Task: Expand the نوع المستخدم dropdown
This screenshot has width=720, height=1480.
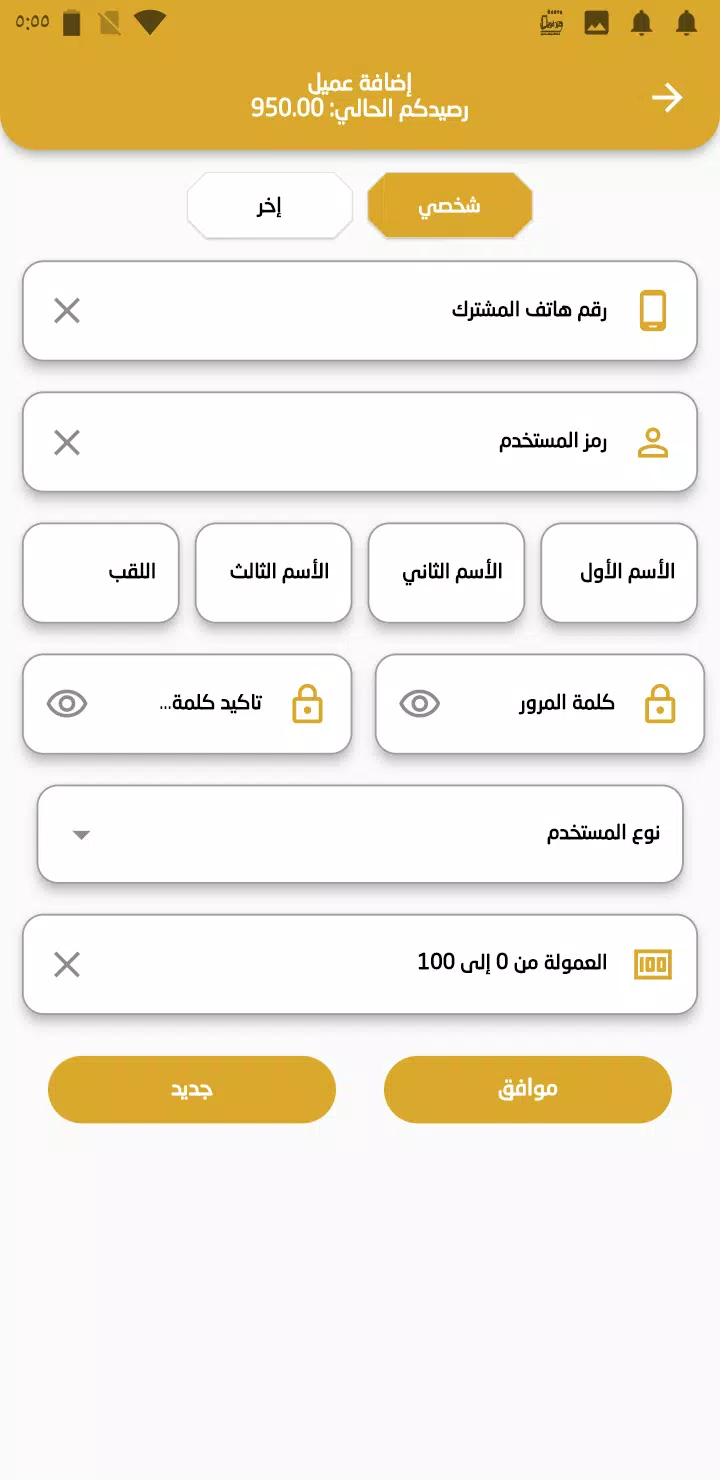Action: [x=360, y=834]
